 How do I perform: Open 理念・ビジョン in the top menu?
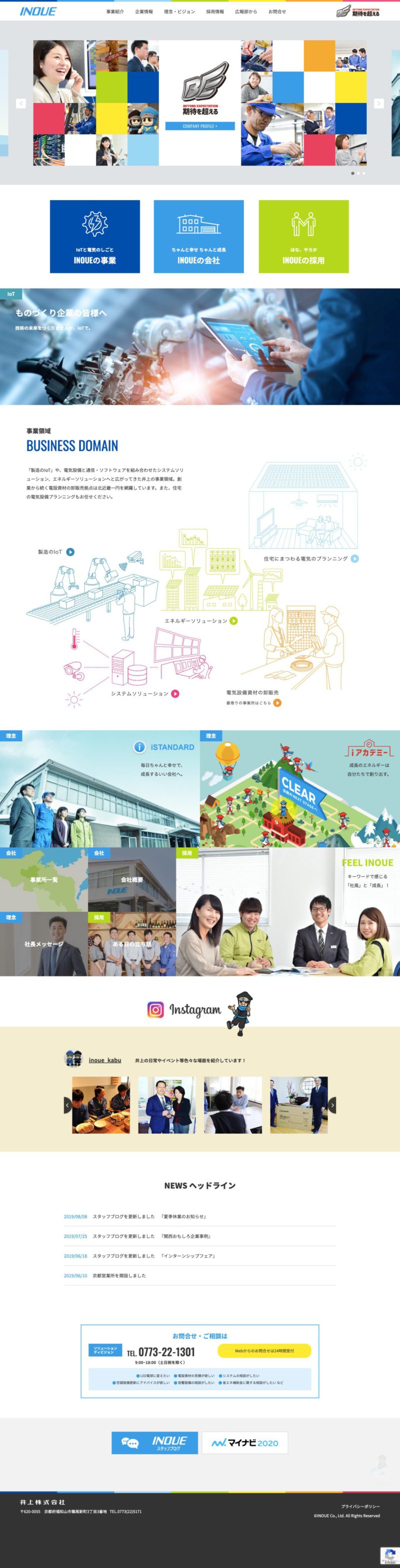point(179,11)
